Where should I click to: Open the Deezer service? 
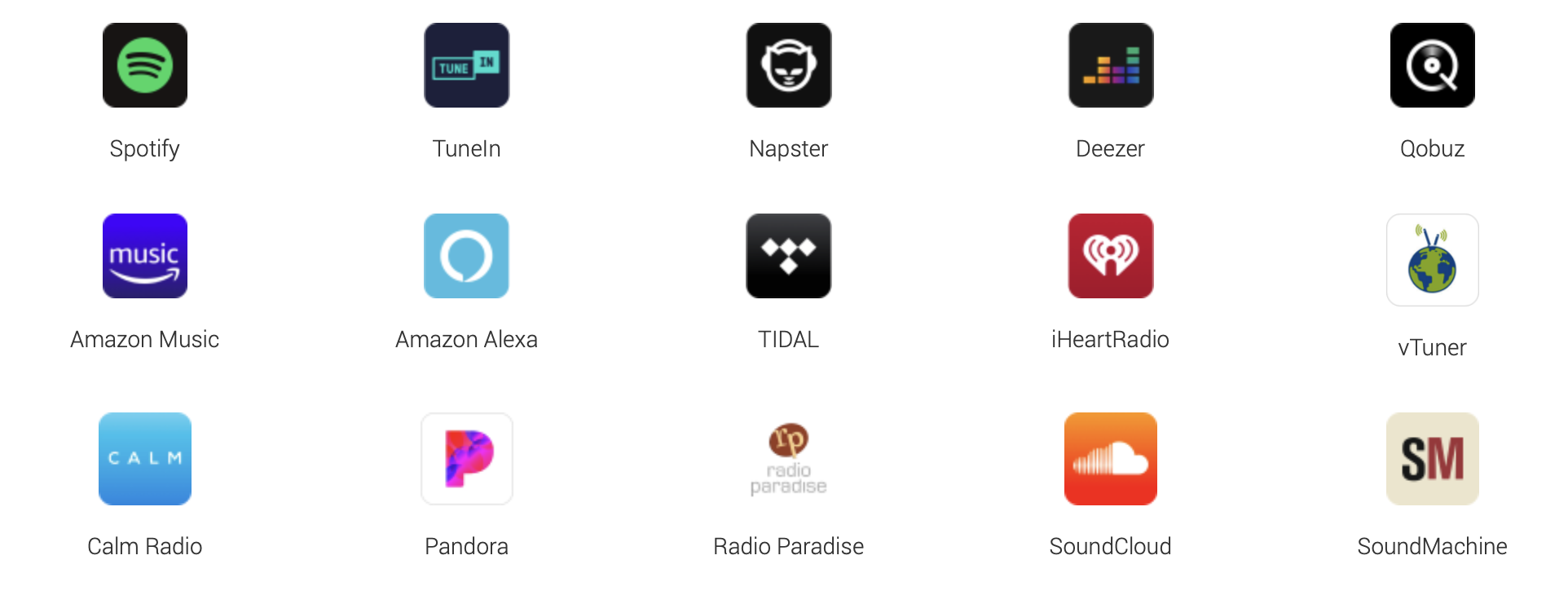click(1111, 65)
